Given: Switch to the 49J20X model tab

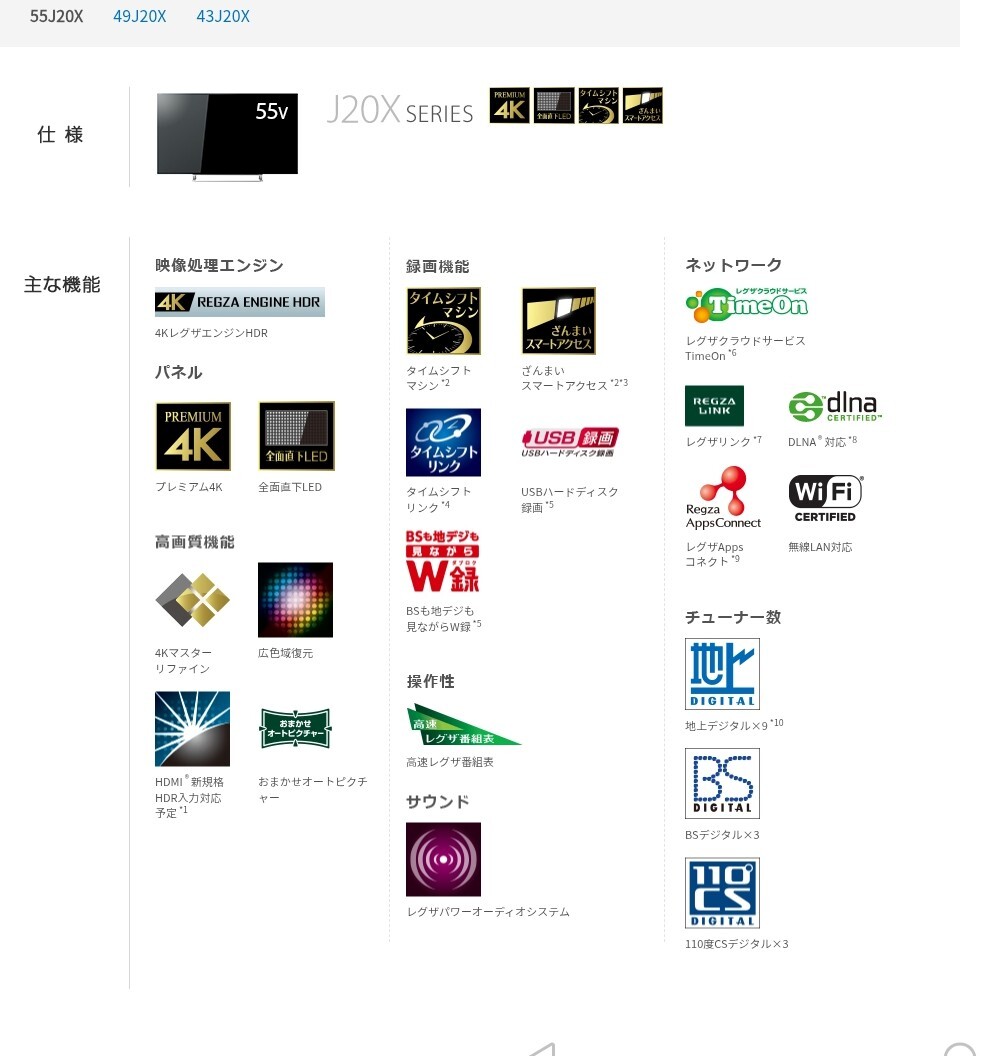Looking at the screenshot, I should click(139, 16).
